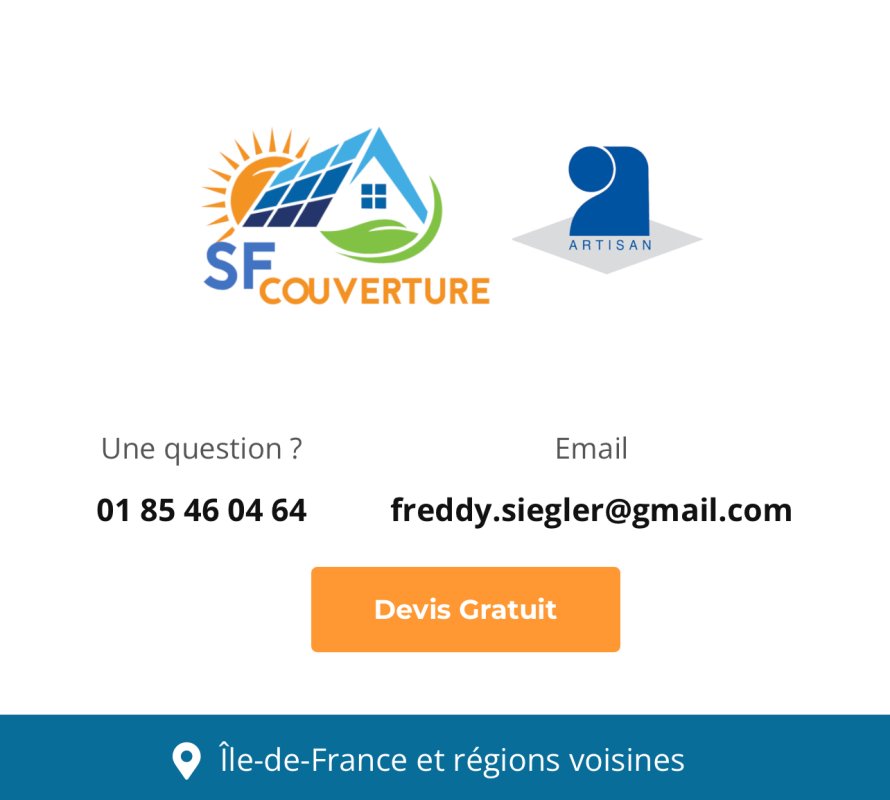This screenshot has width=890, height=800.
Task: Call the number 01 85 46 04 64
Action: (201, 510)
